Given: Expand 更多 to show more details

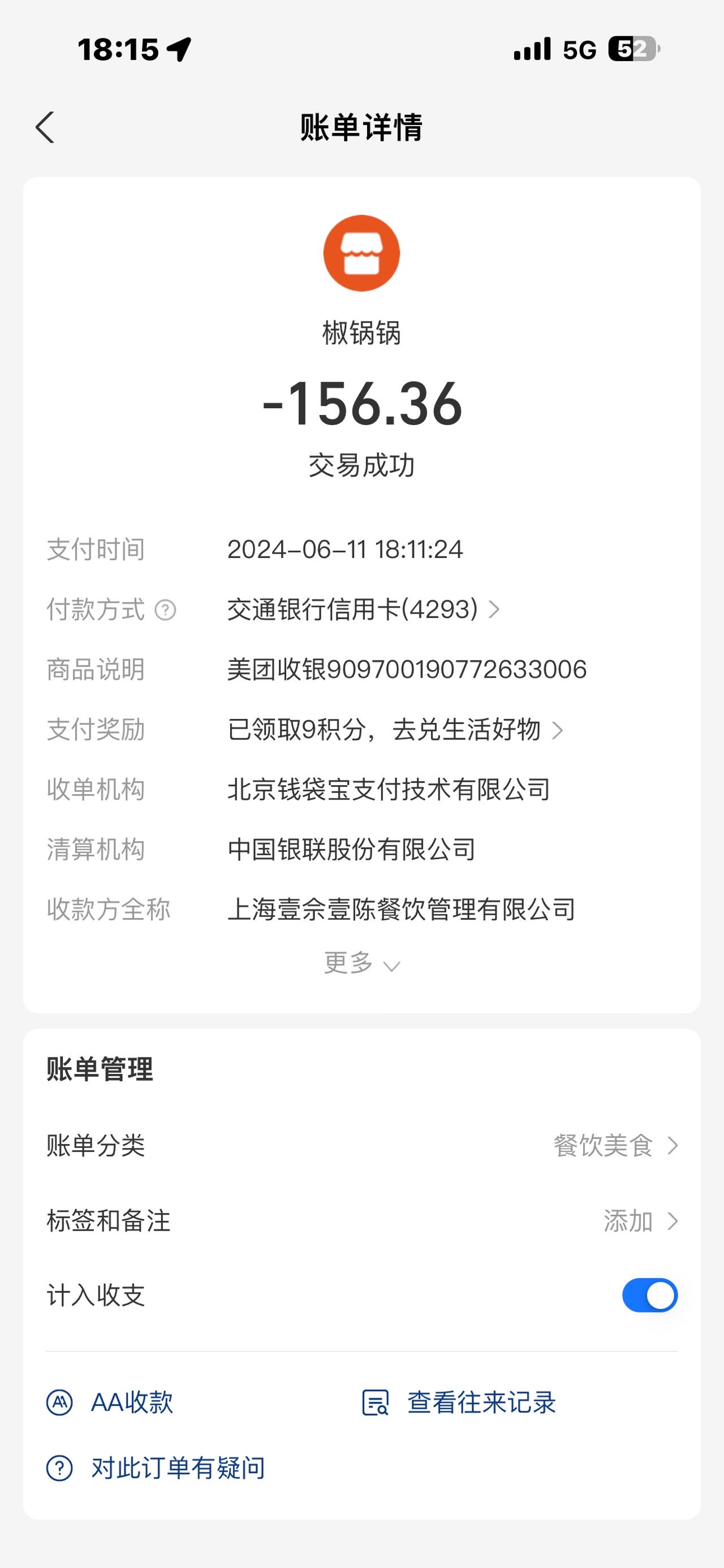Looking at the screenshot, I should [361, 963].
